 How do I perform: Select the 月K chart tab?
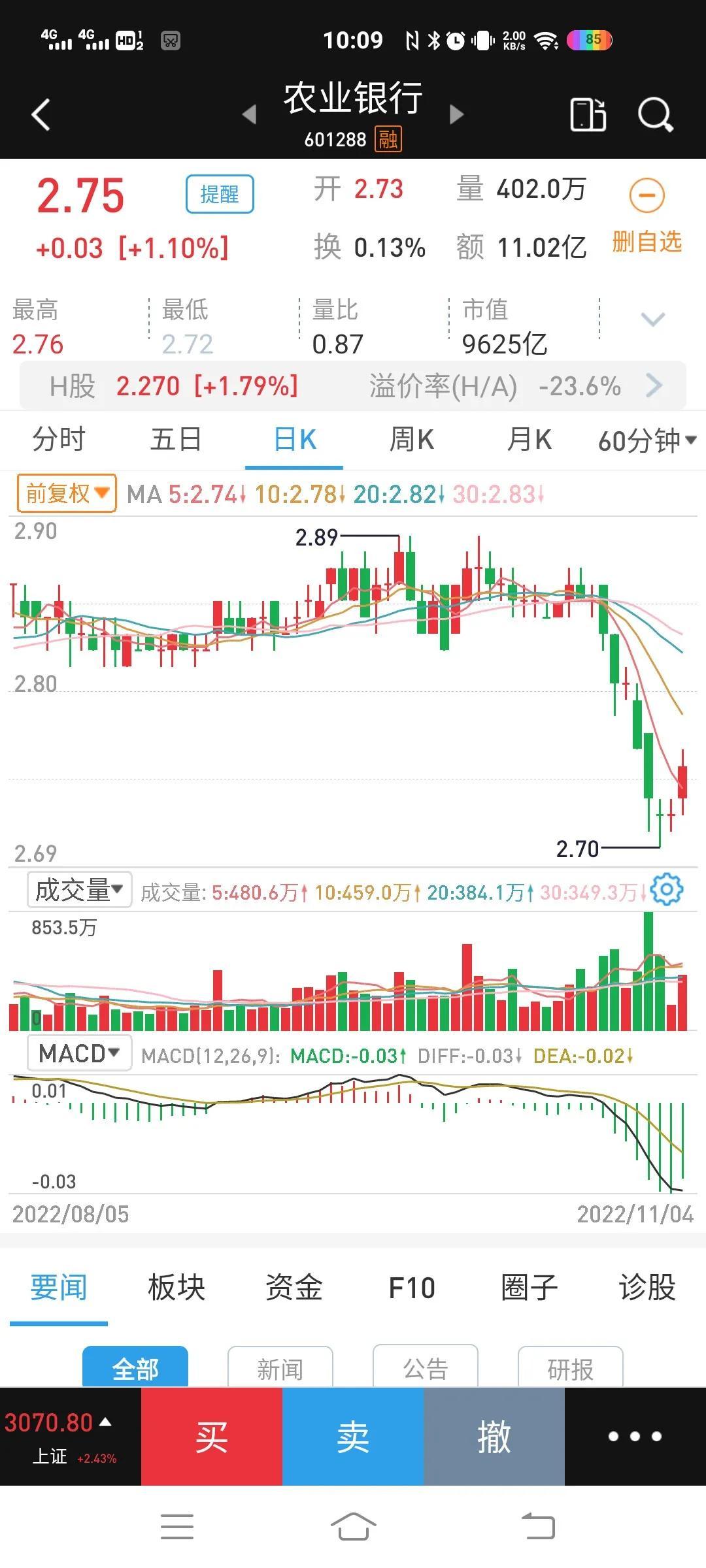pyautogui.click(x=529, y=440)
